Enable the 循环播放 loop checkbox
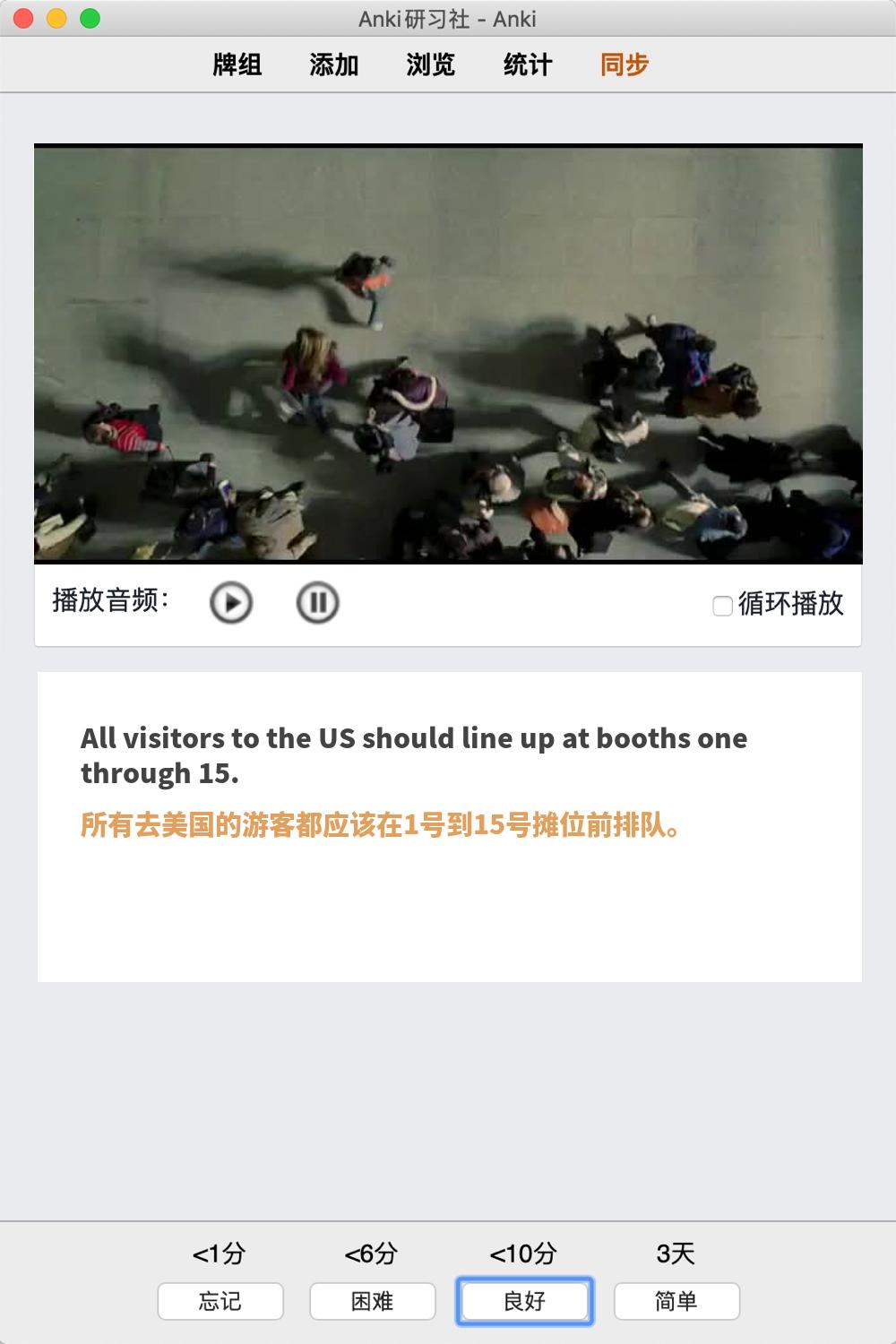Screen dimensions: 896x1344 (722, 607)
